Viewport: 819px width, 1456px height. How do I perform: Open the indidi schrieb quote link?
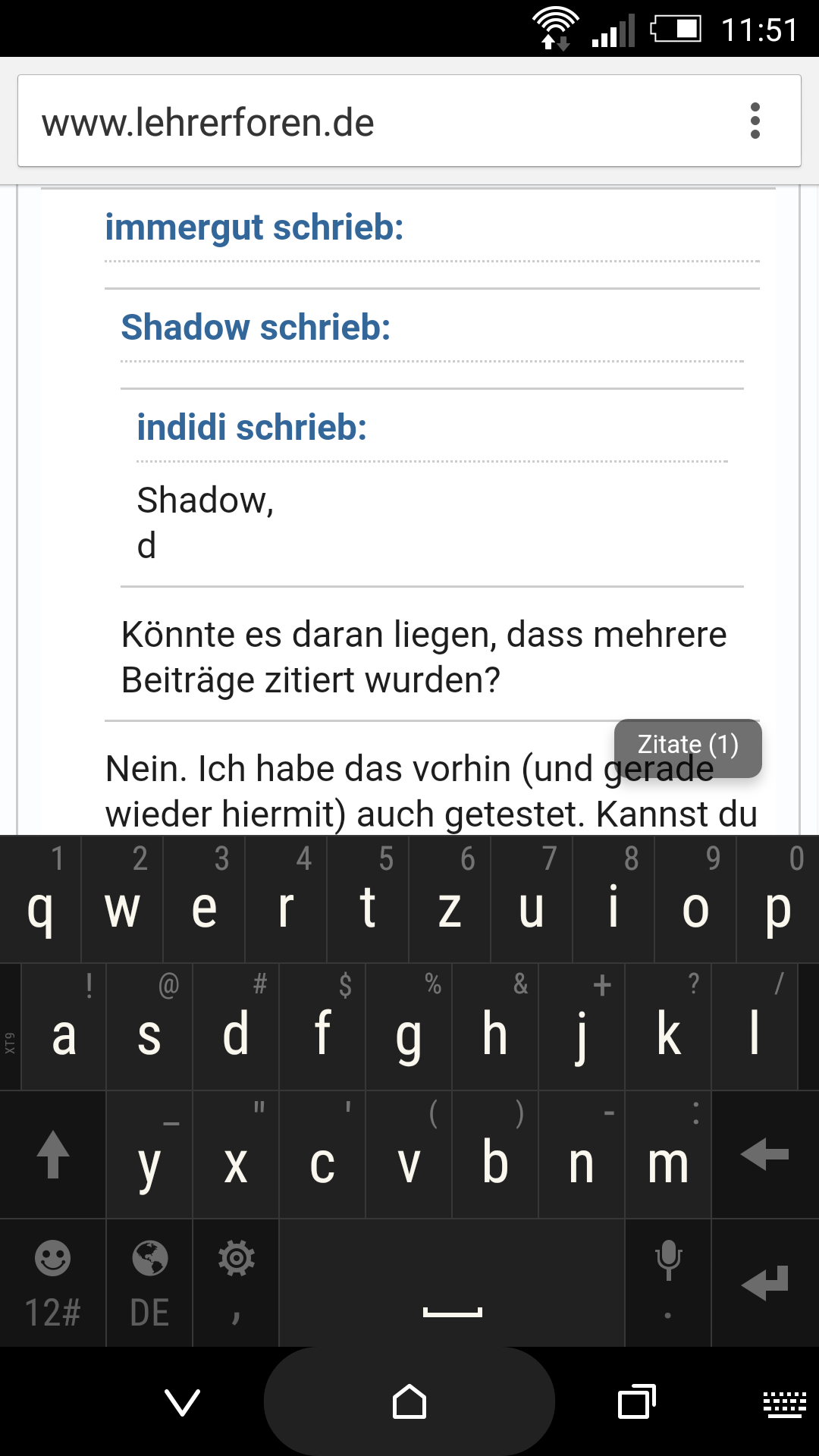[252, 428]
